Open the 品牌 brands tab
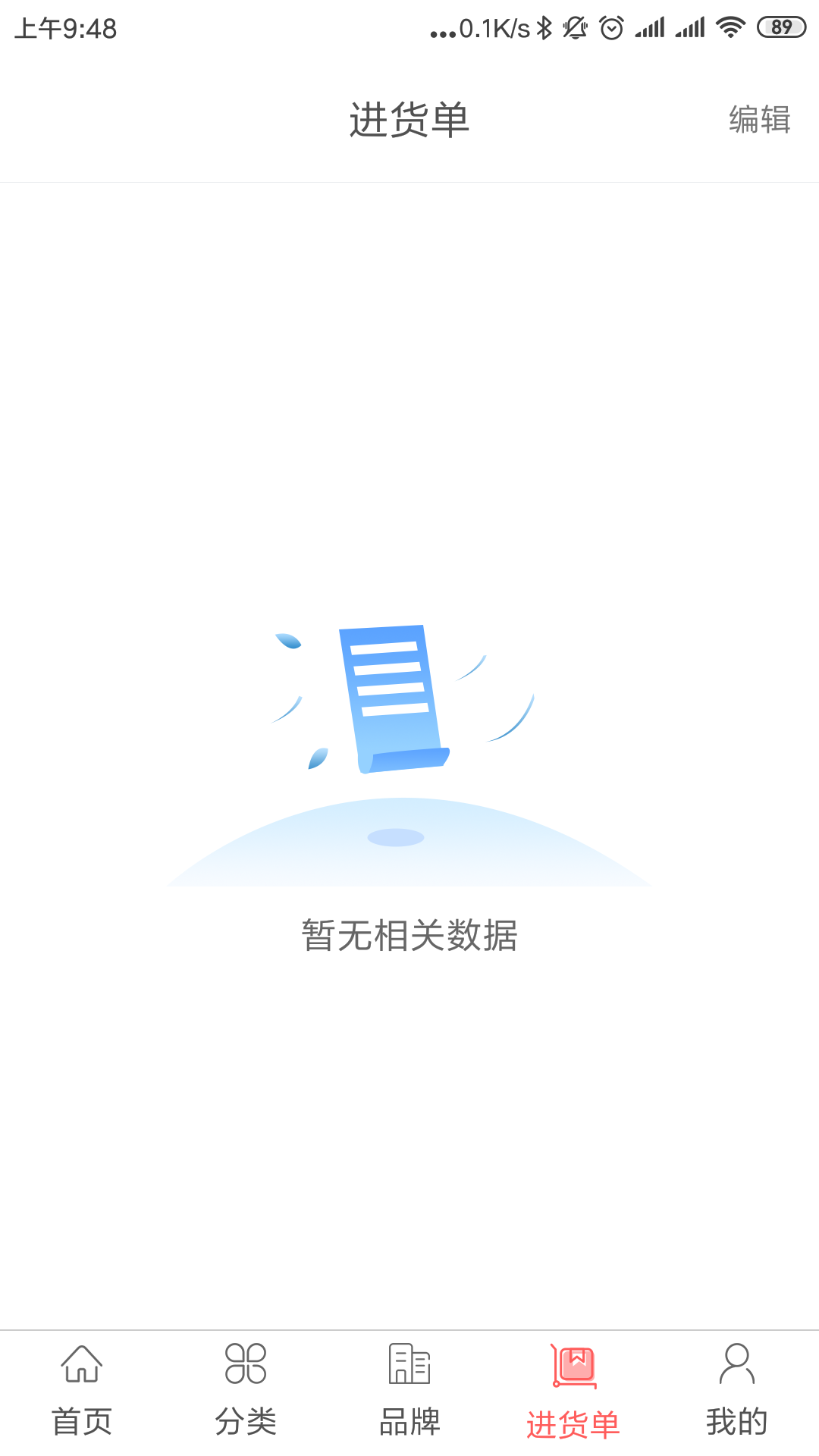Image resolution: width=819 pixels, height=1456 pixels. (409, 1392)
